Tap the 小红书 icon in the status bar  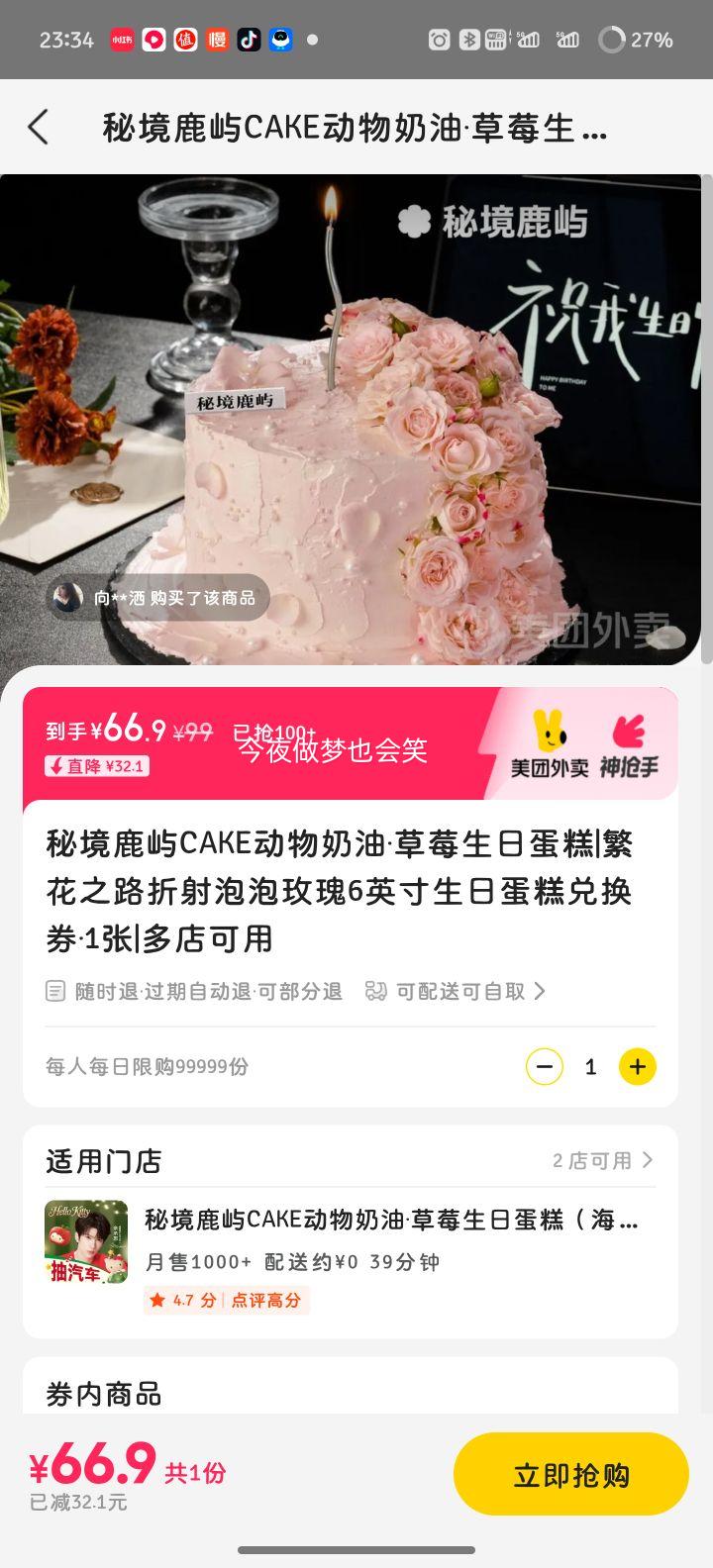[123, 40]
